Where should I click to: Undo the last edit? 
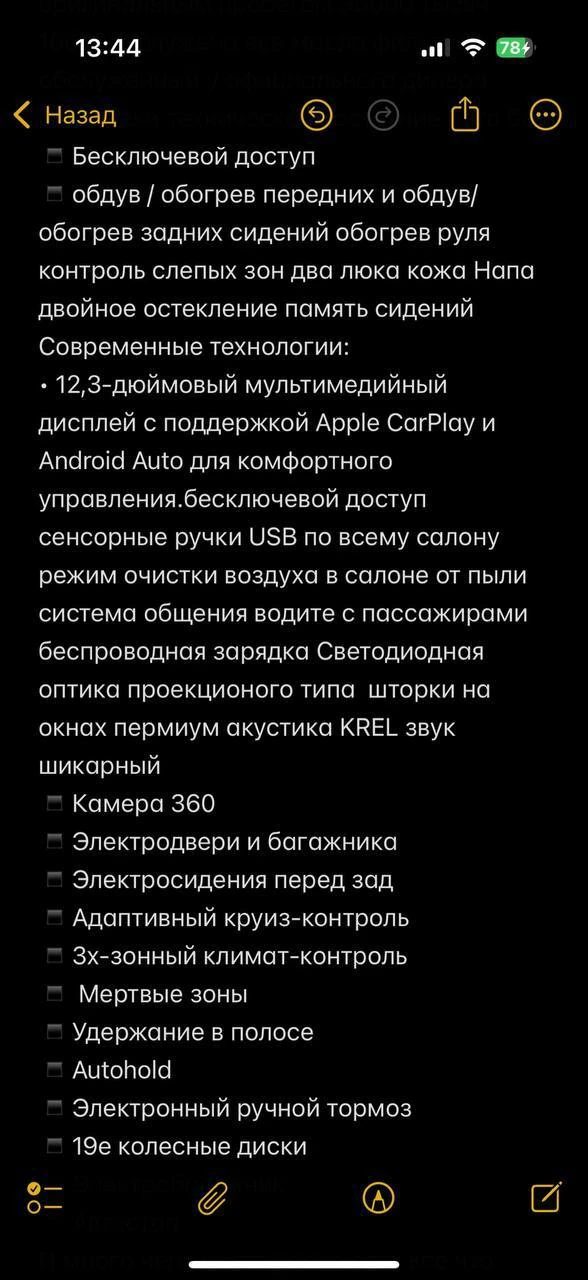316,115
